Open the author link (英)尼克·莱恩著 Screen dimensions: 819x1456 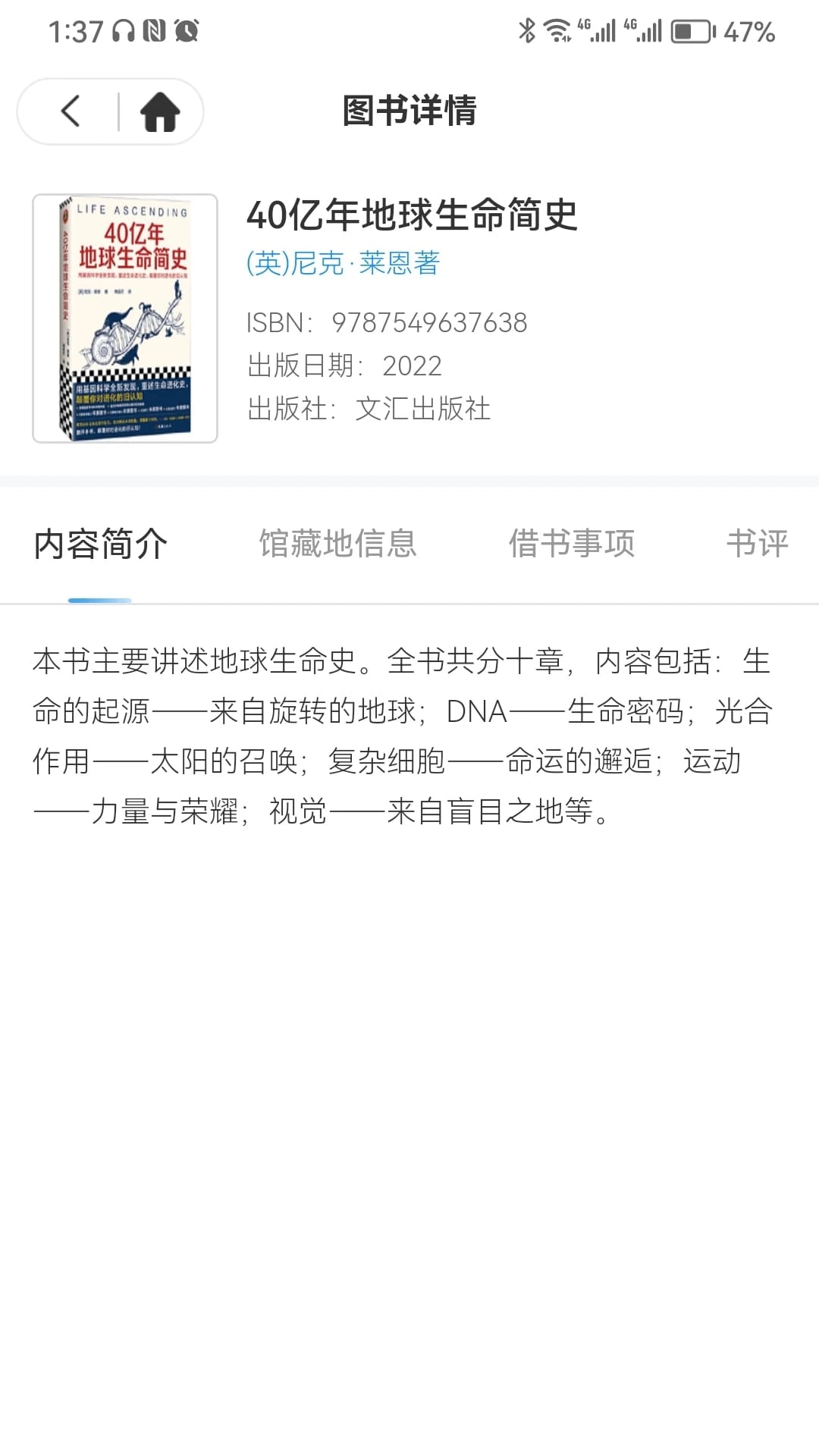click(x=343, y=263)
